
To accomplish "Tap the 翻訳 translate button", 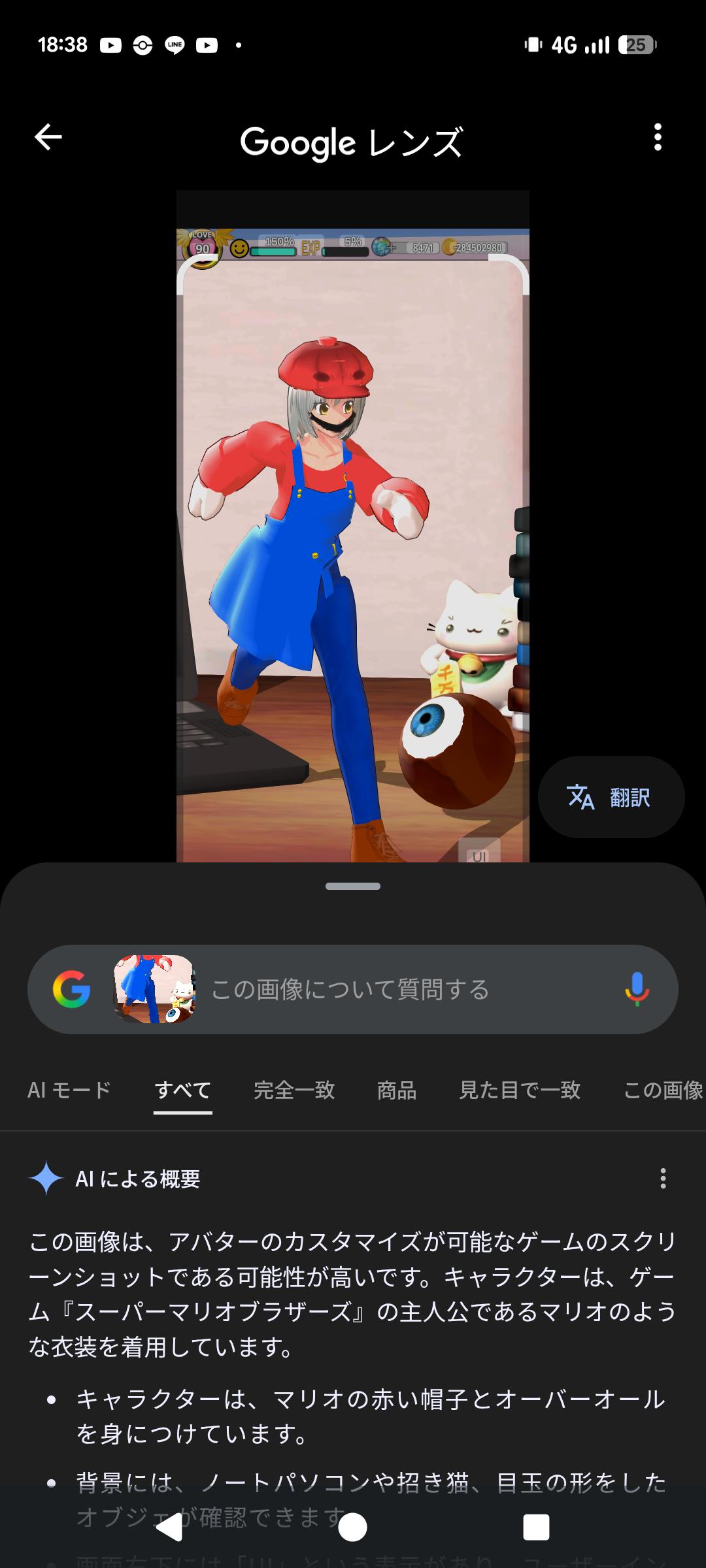I will click(611, 797).
